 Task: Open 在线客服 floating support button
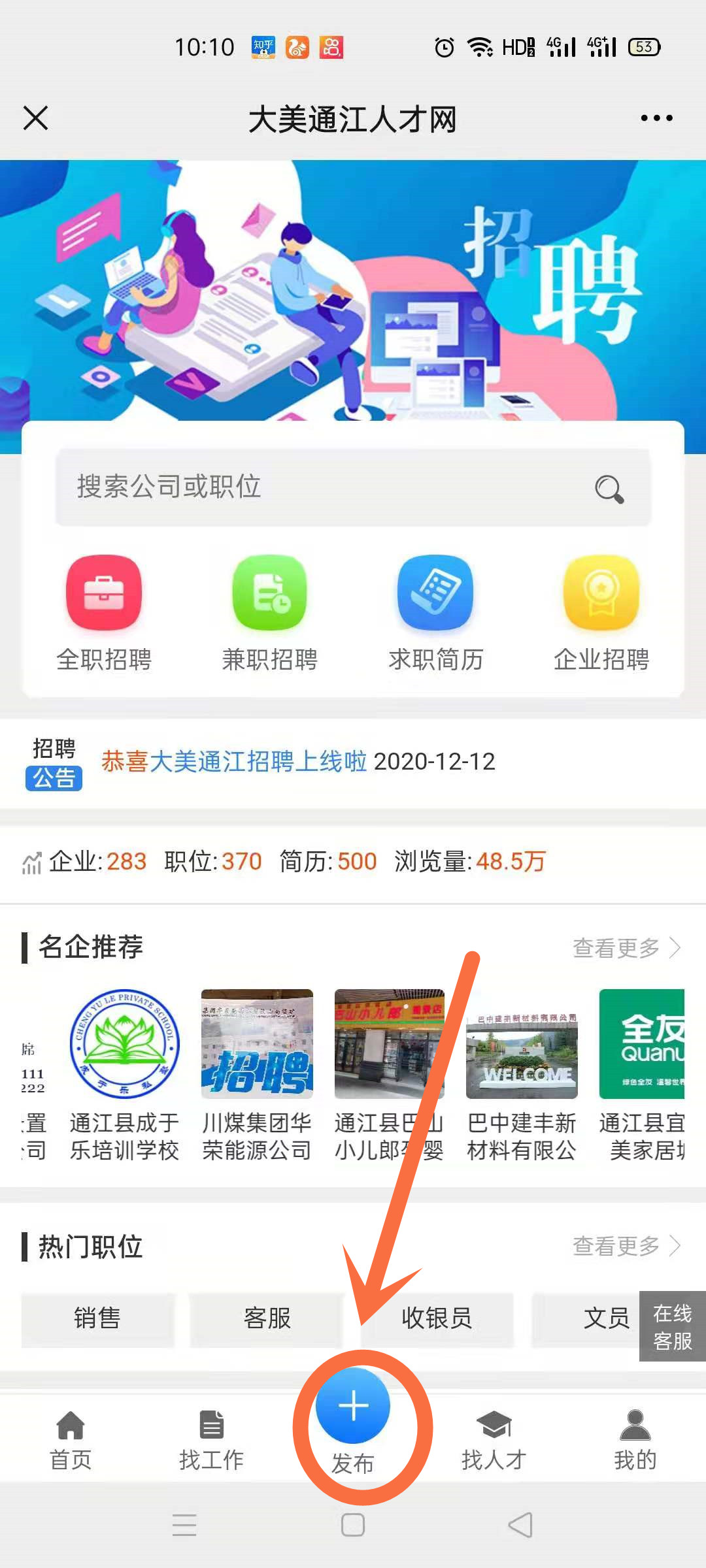click(672, 1326)
